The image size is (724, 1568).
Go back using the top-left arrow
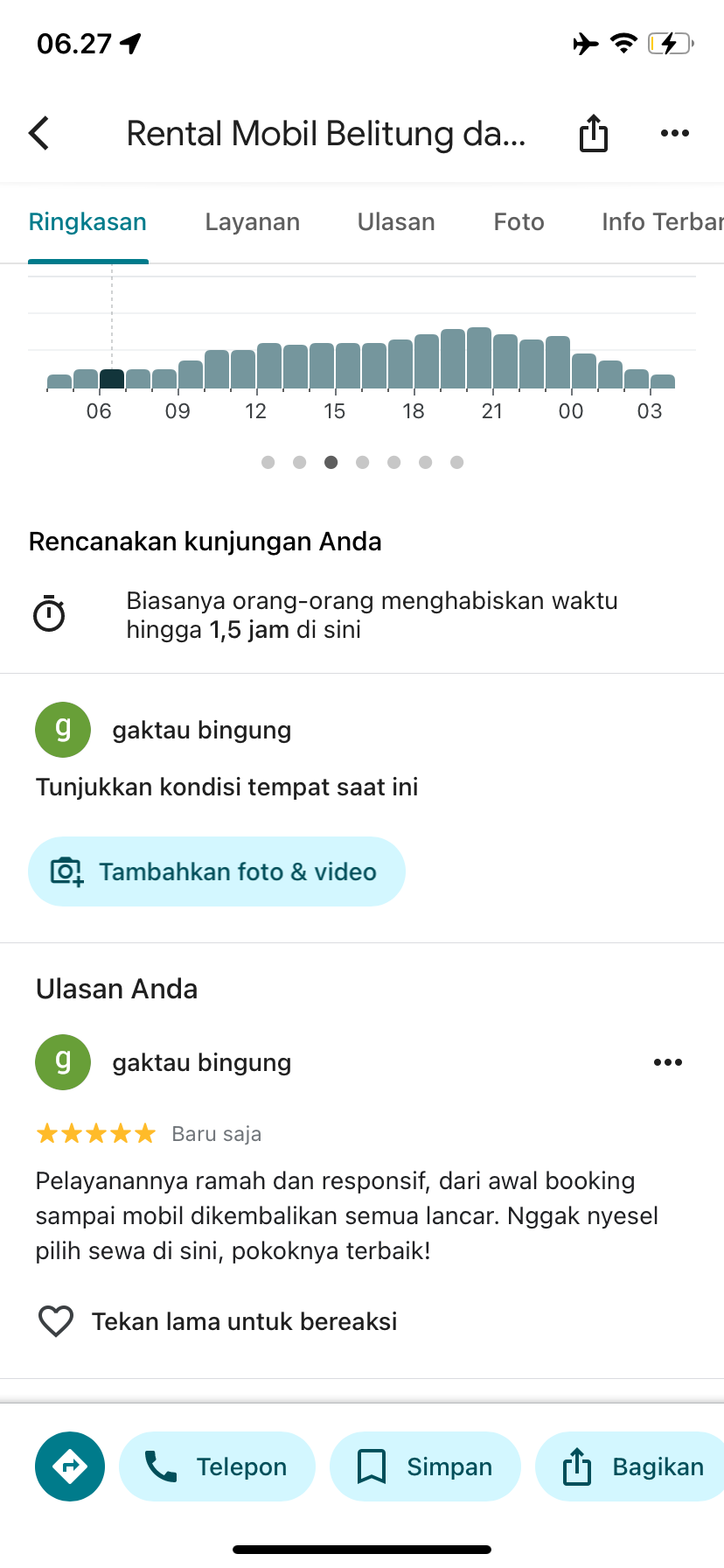tap(39, 134)
